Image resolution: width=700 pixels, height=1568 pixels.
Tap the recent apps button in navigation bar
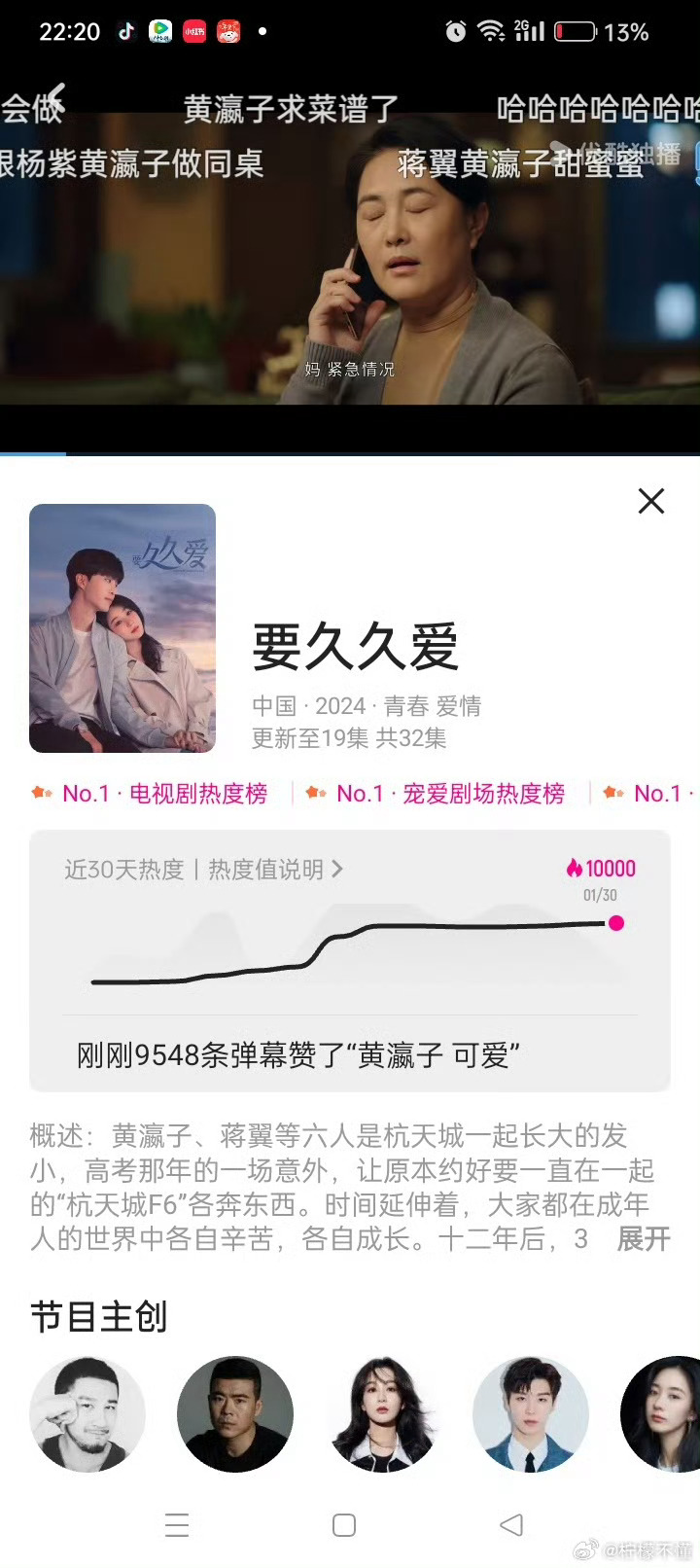[177, 1525]
